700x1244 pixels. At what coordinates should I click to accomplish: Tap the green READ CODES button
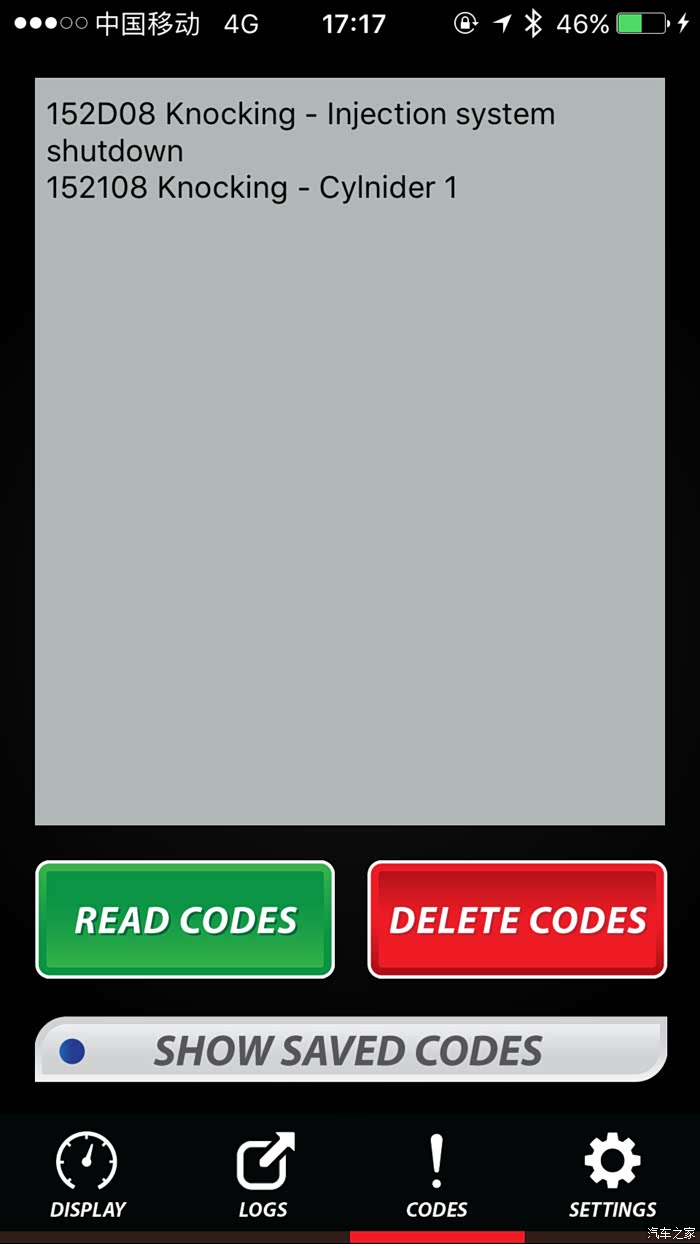point(185,919)
